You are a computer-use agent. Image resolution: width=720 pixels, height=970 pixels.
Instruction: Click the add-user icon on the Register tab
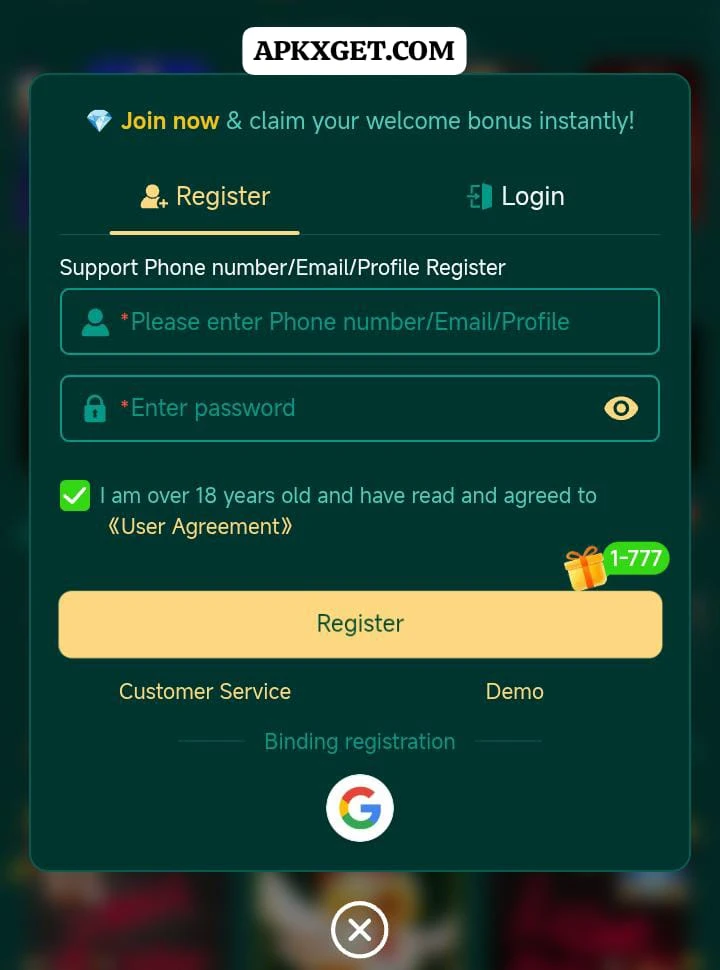coord(151,196)
